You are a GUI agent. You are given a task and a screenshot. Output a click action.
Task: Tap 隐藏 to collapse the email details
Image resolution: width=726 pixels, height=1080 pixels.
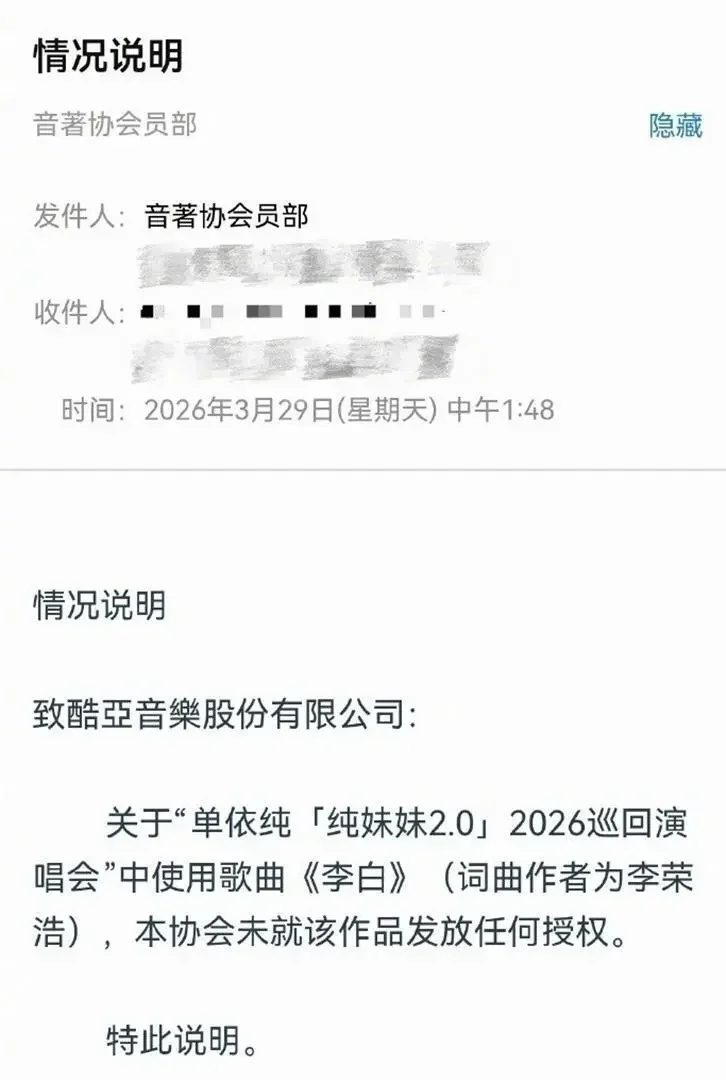click(x=676, y=125)
